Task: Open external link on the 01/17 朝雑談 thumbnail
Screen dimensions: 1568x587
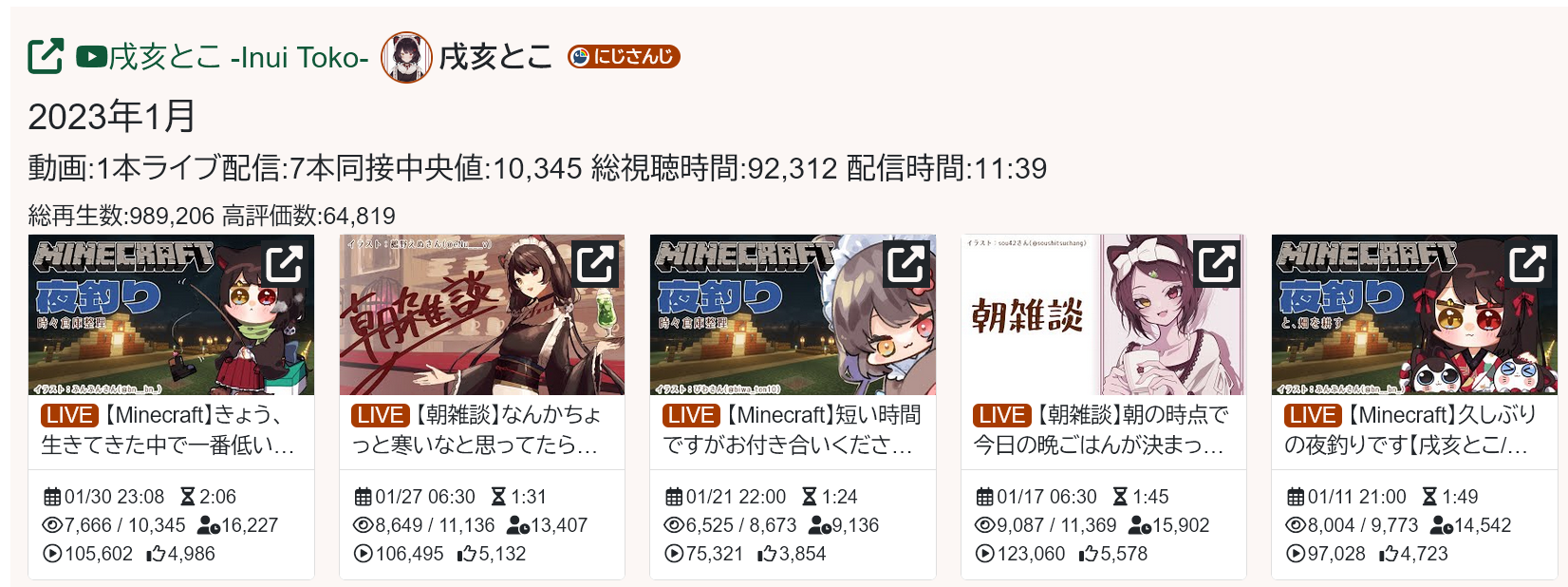Action: tap(1217, 264)
